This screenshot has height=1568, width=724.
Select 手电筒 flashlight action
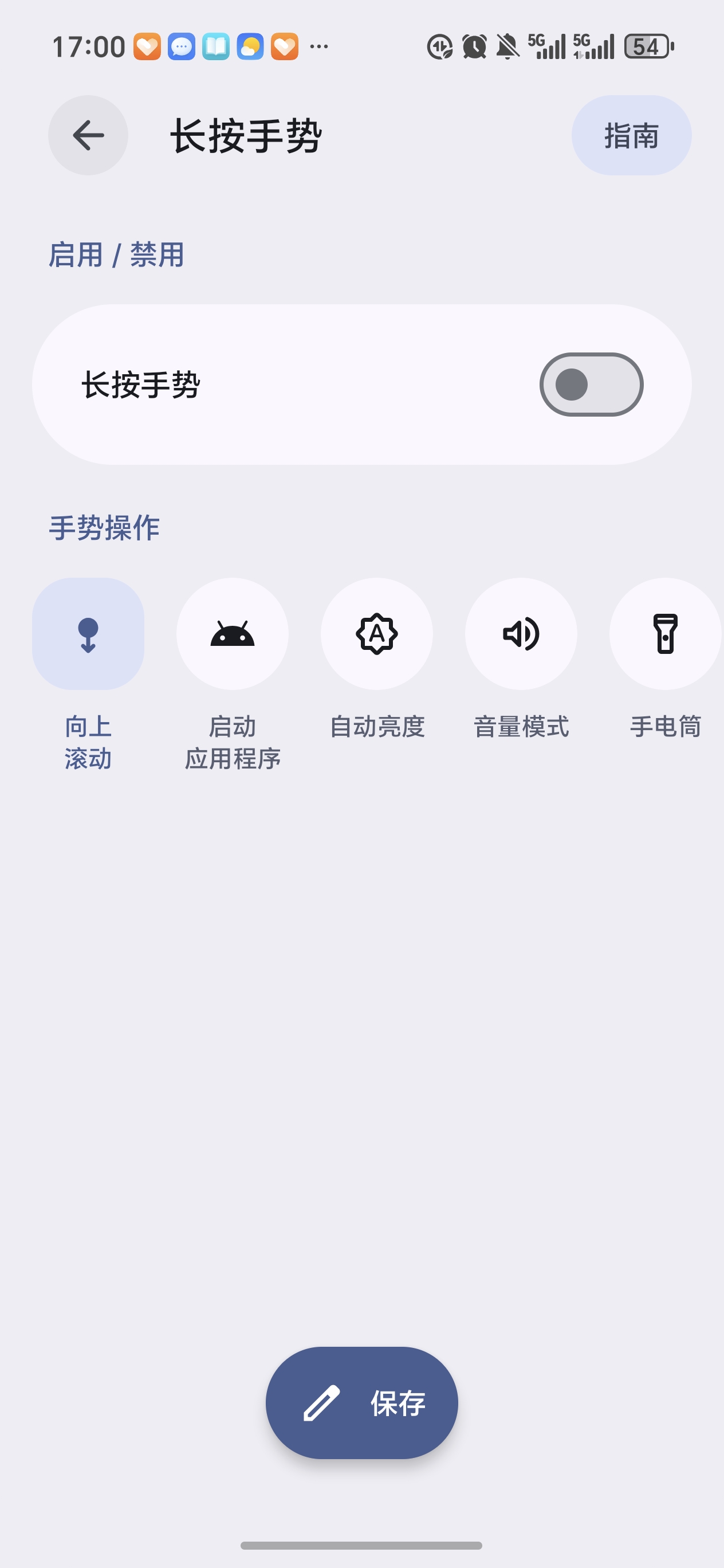click(665, 634)
